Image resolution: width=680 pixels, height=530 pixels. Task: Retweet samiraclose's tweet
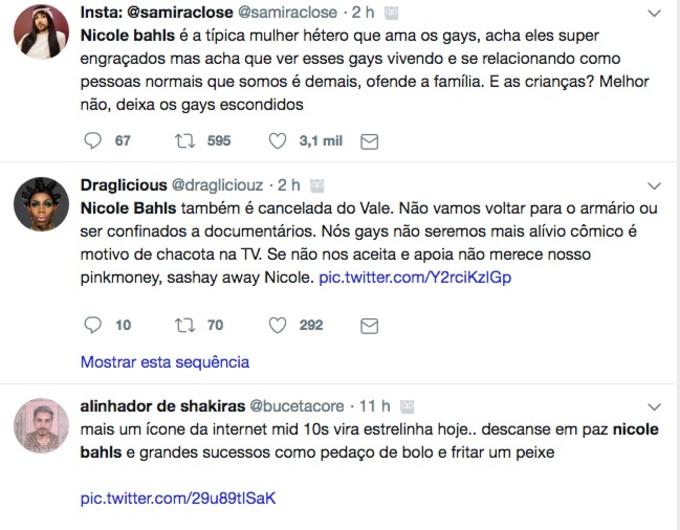pyautogui.click(x=185, y=141)
